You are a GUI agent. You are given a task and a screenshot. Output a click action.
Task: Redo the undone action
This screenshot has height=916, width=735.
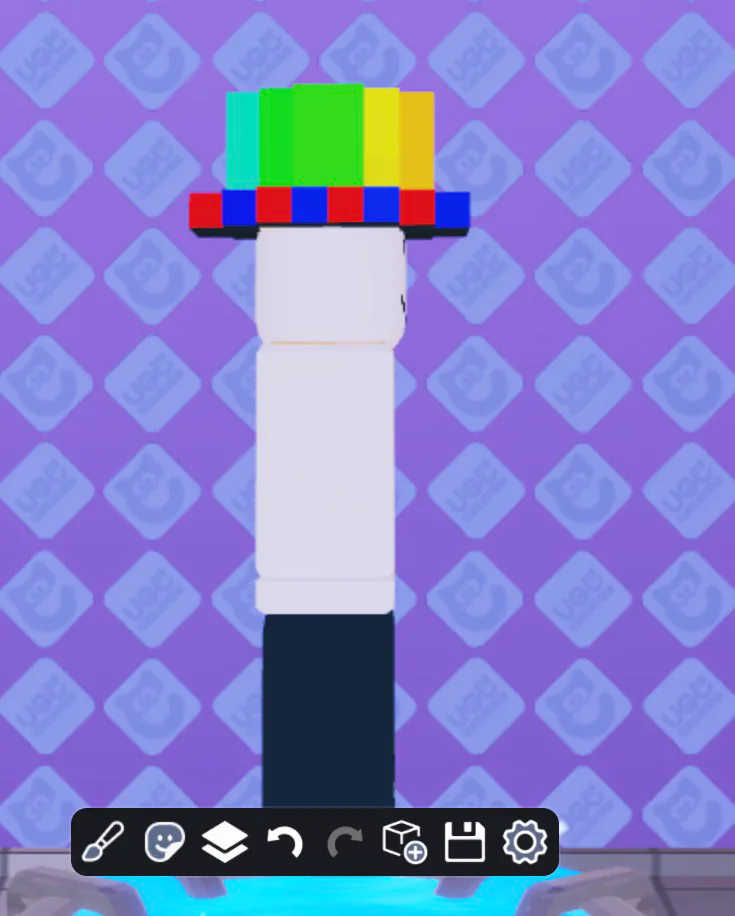(345, 843)
